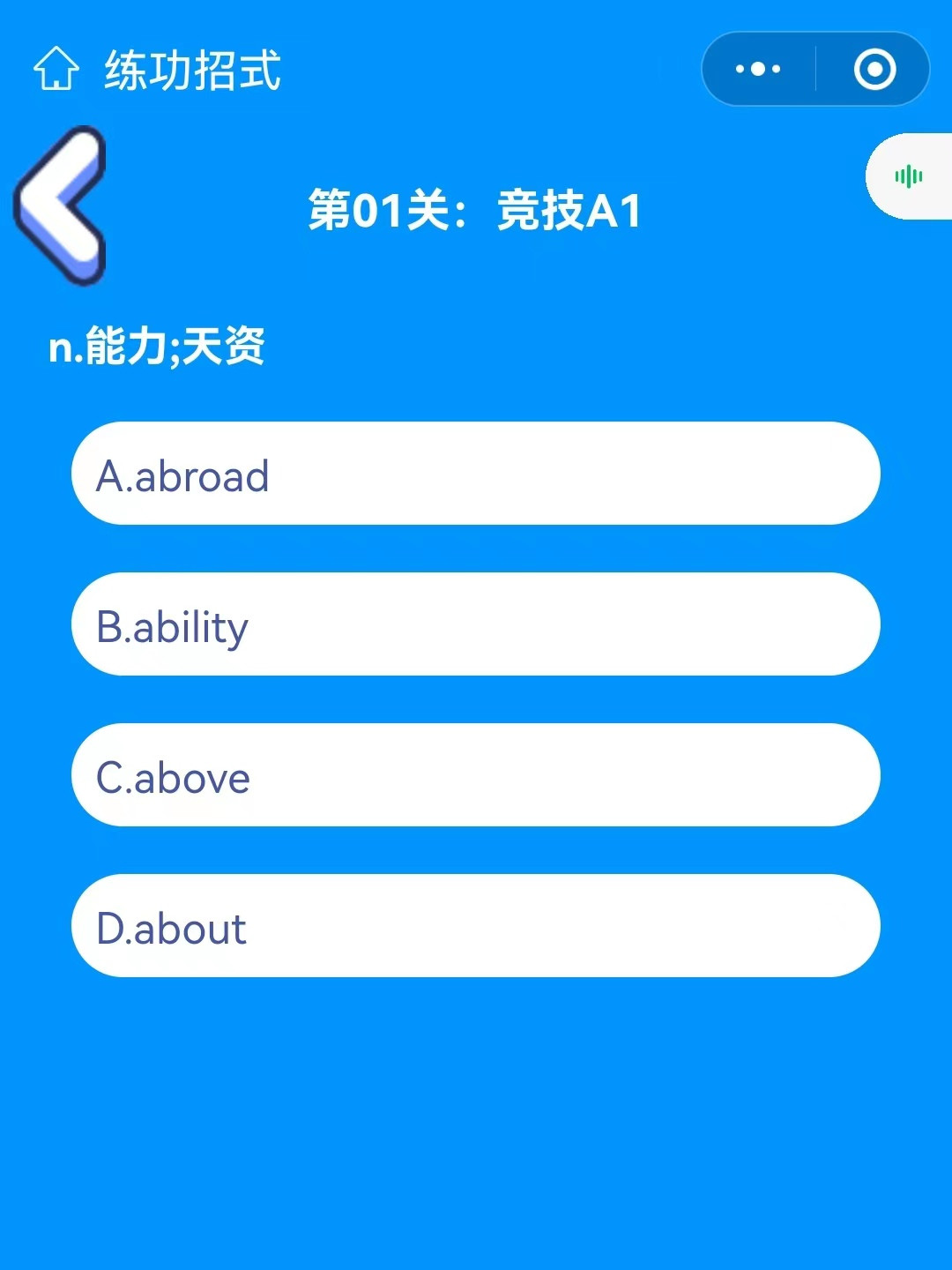Answer with D.about

click(476, 926)
